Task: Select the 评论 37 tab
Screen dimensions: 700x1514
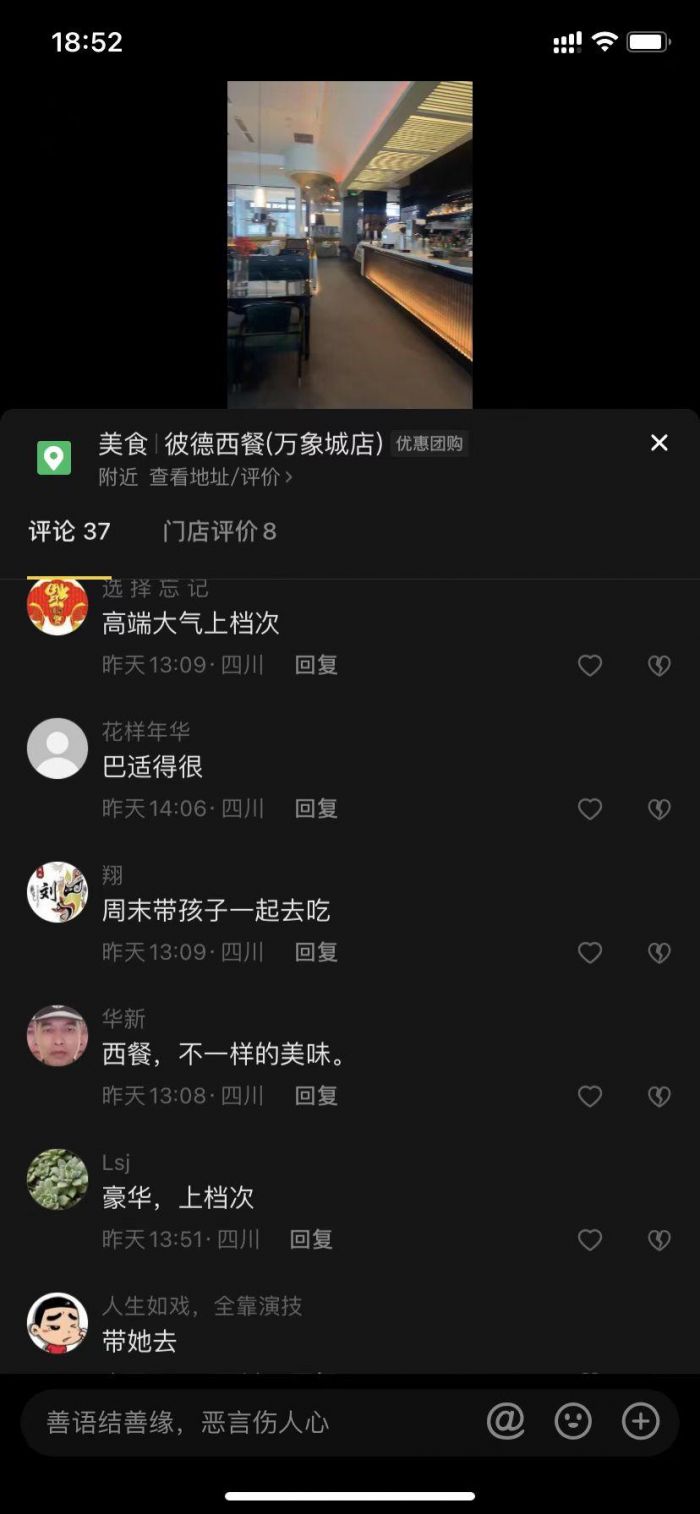Action: coord(69,531)
